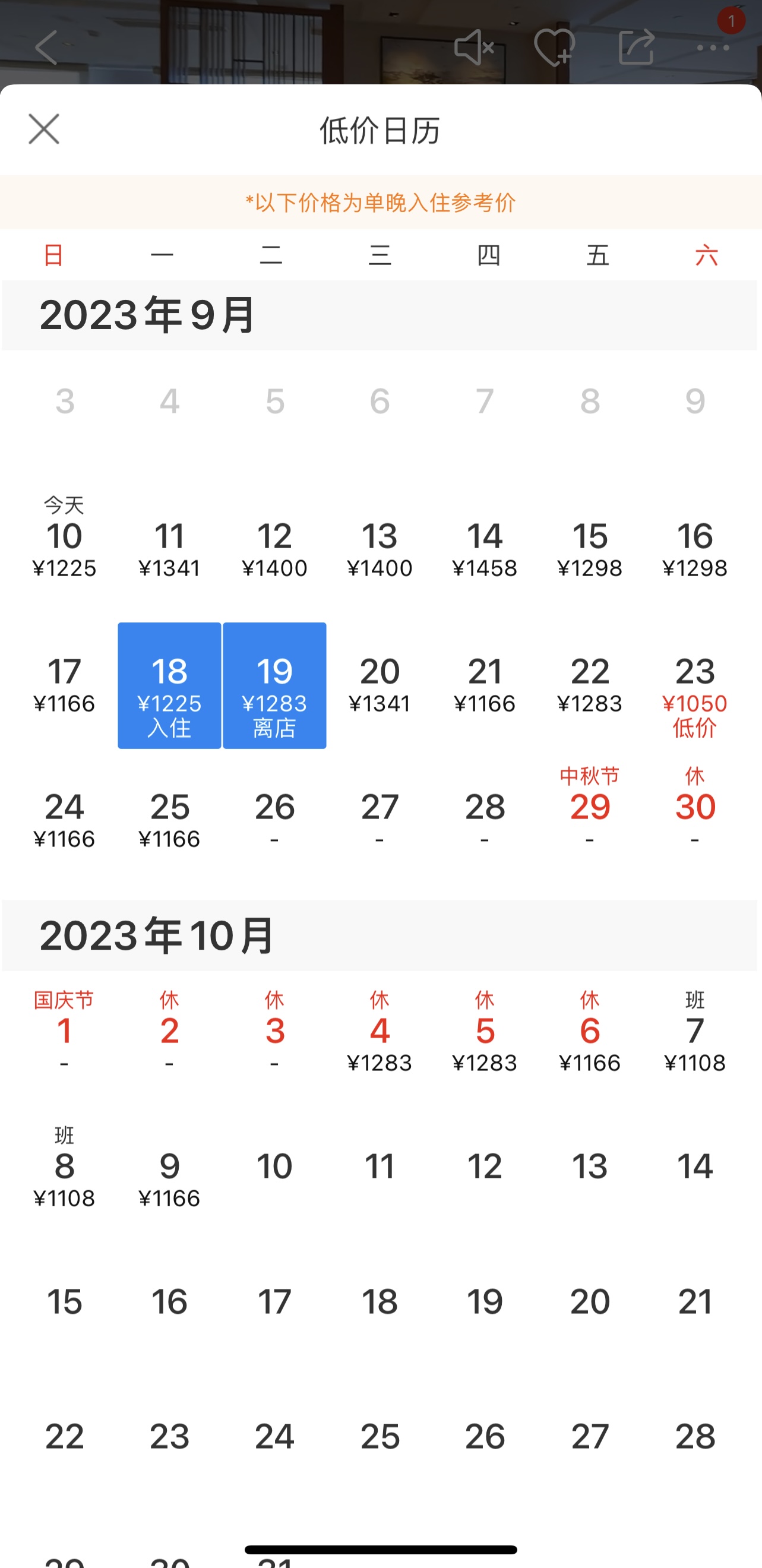This screenshot has width=762, height=1568.
Task: Select September 20 at ¥1341
Action: (380, 684)
